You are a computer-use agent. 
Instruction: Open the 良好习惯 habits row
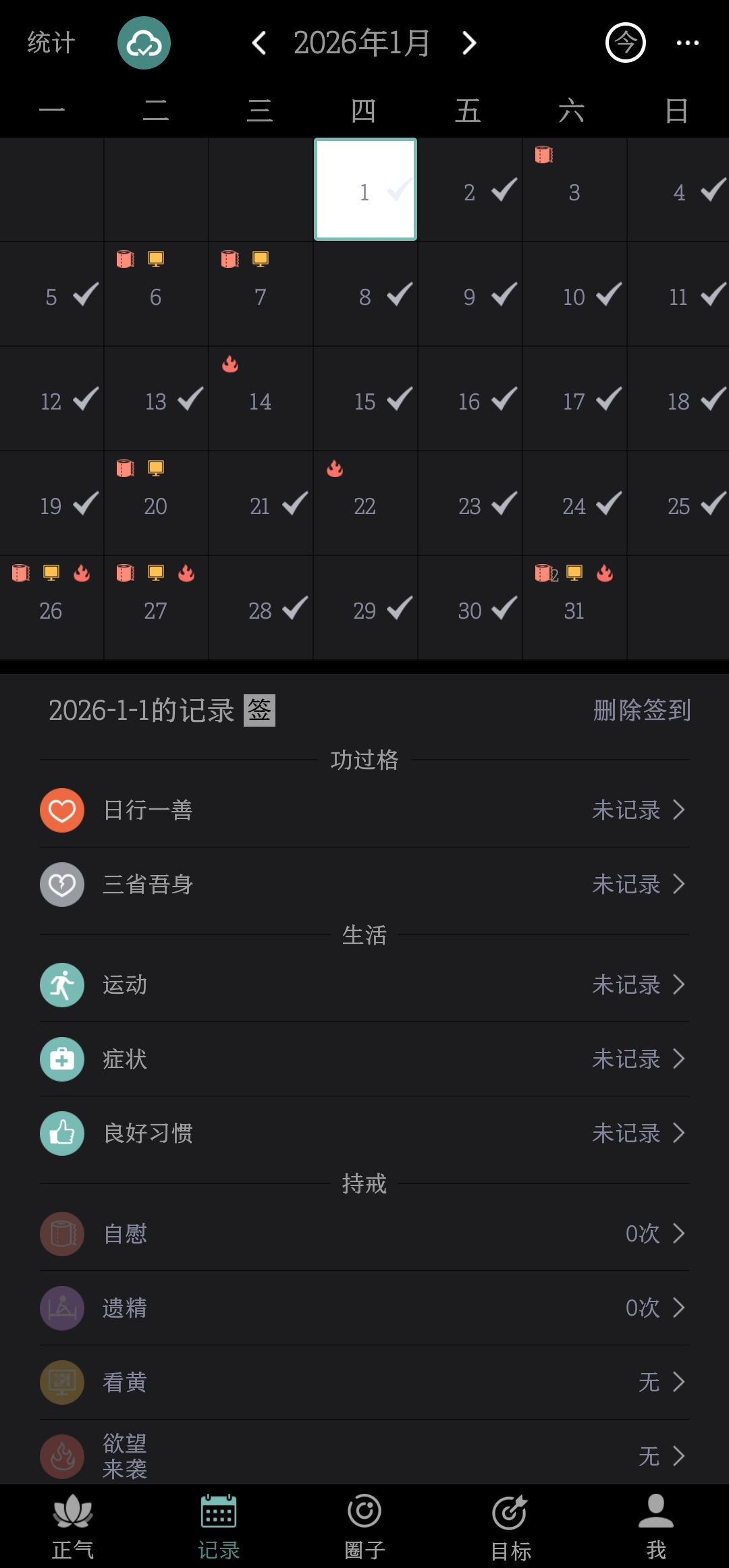364,1133
